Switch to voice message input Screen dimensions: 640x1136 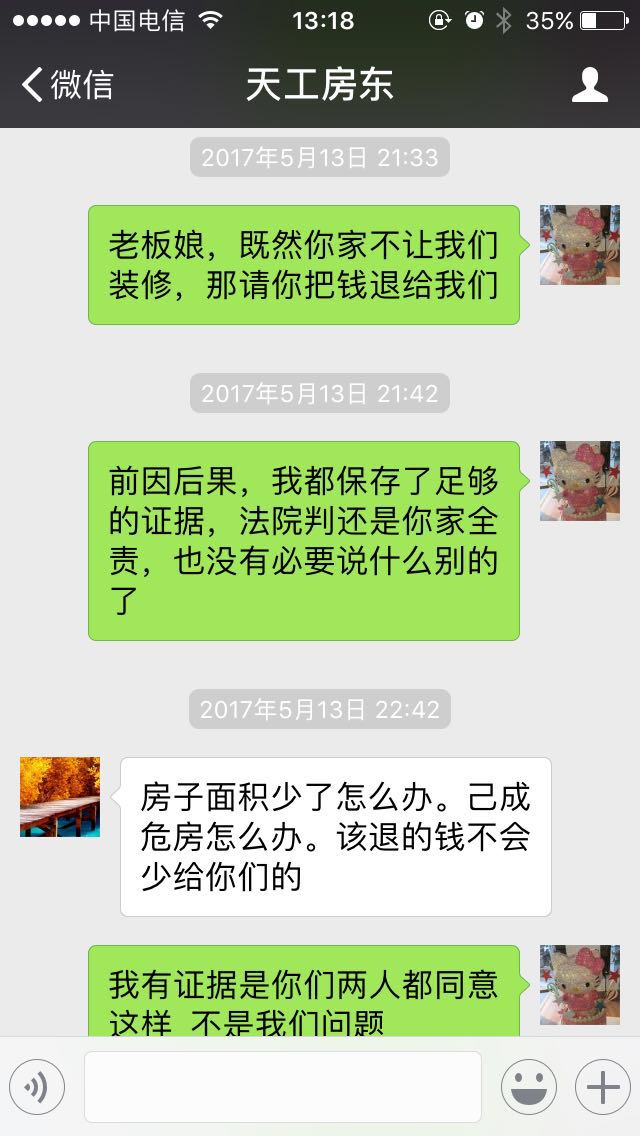coord(37,1086)
